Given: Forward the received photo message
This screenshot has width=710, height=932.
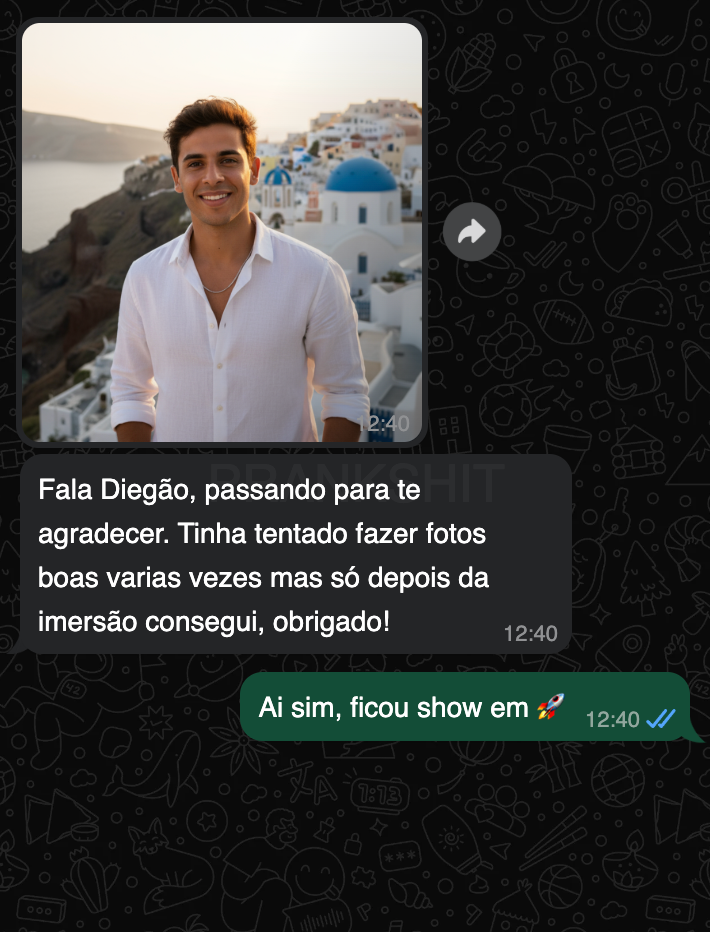Looking at the screenshot, I should coord(472,232).
